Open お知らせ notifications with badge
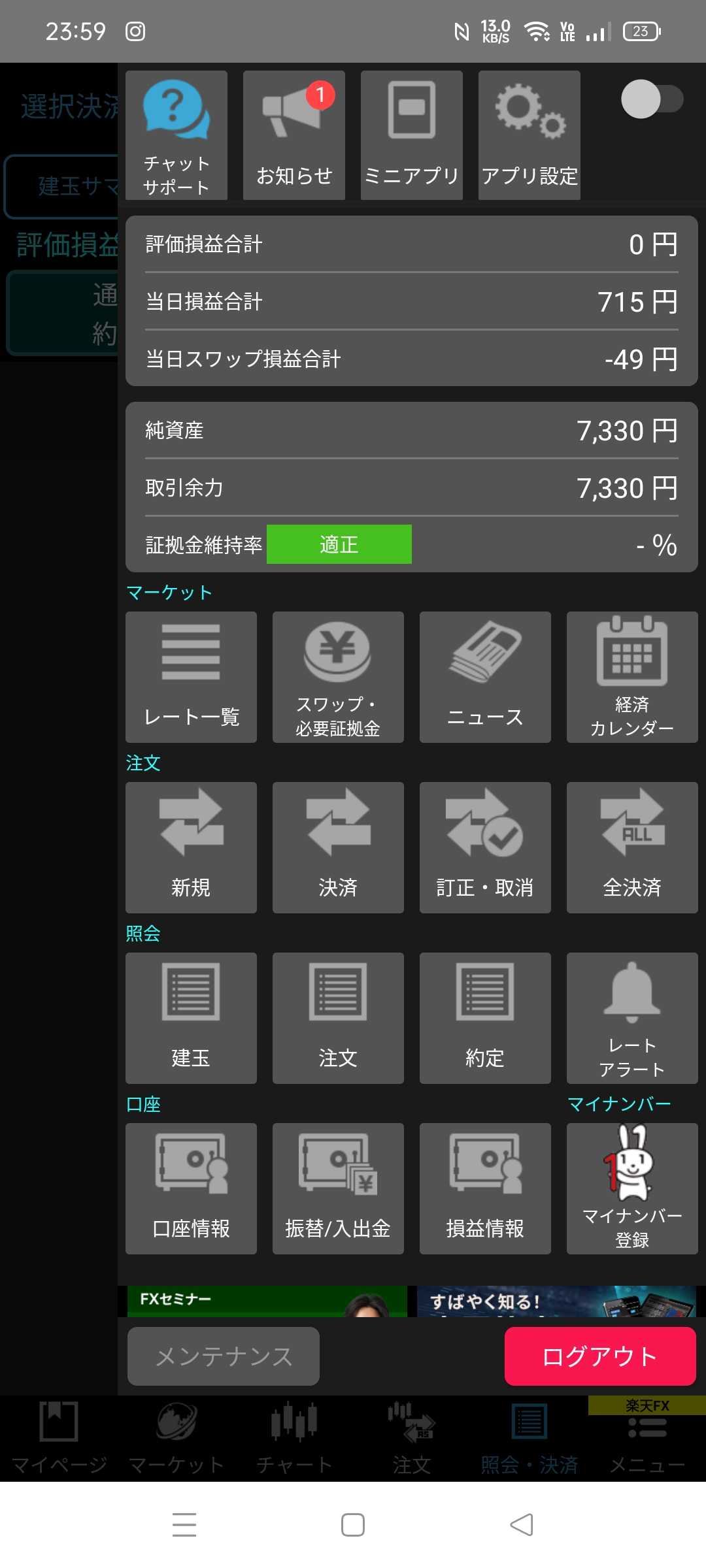 (x=294, y=135)
